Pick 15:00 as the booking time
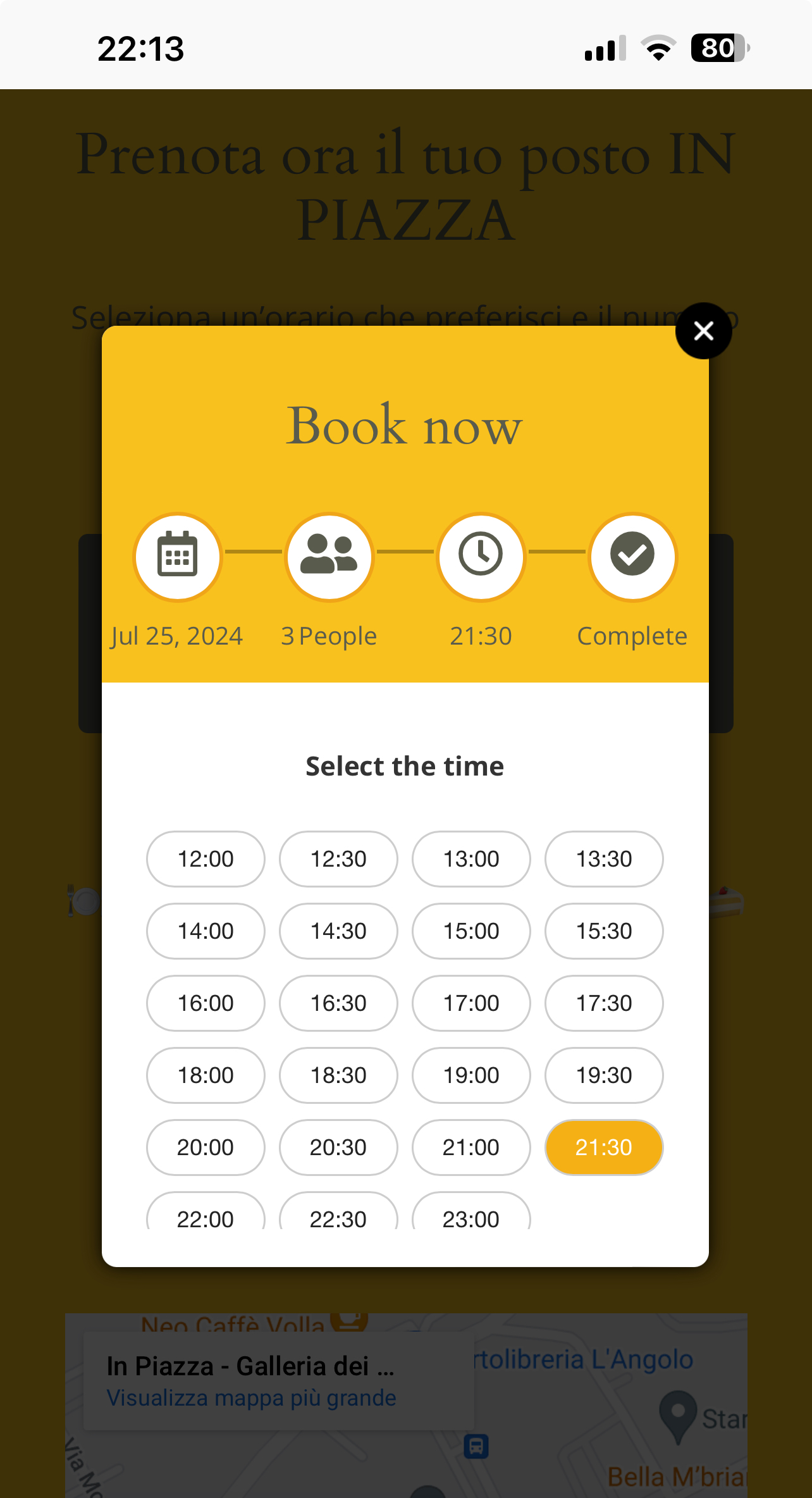Screen dimensions: 812x1498 tap(471, 931)
